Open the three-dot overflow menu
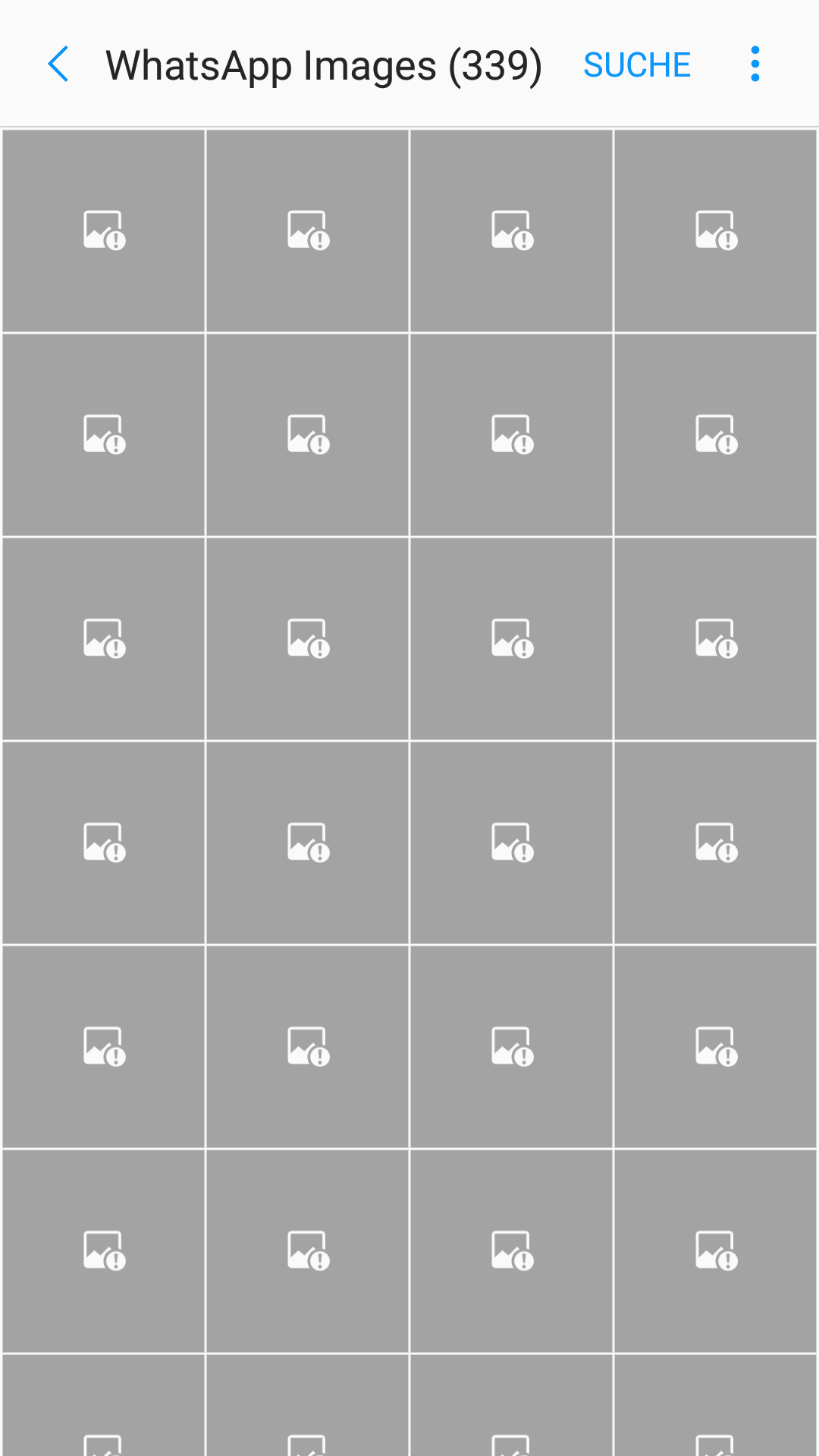The height and width of the screenshot is (1456, 819). 755,64
